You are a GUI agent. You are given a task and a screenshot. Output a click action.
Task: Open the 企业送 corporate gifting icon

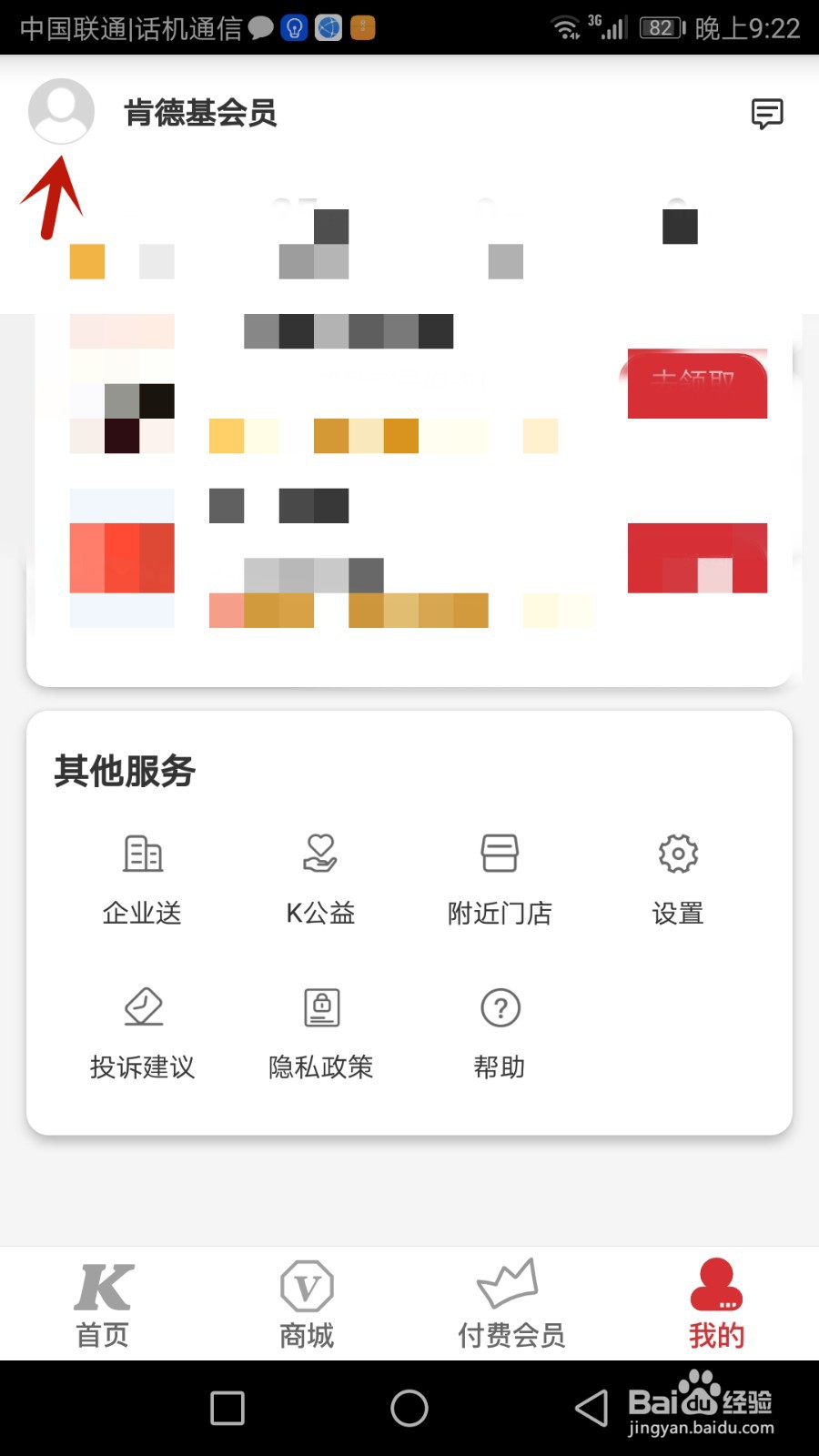141,875
